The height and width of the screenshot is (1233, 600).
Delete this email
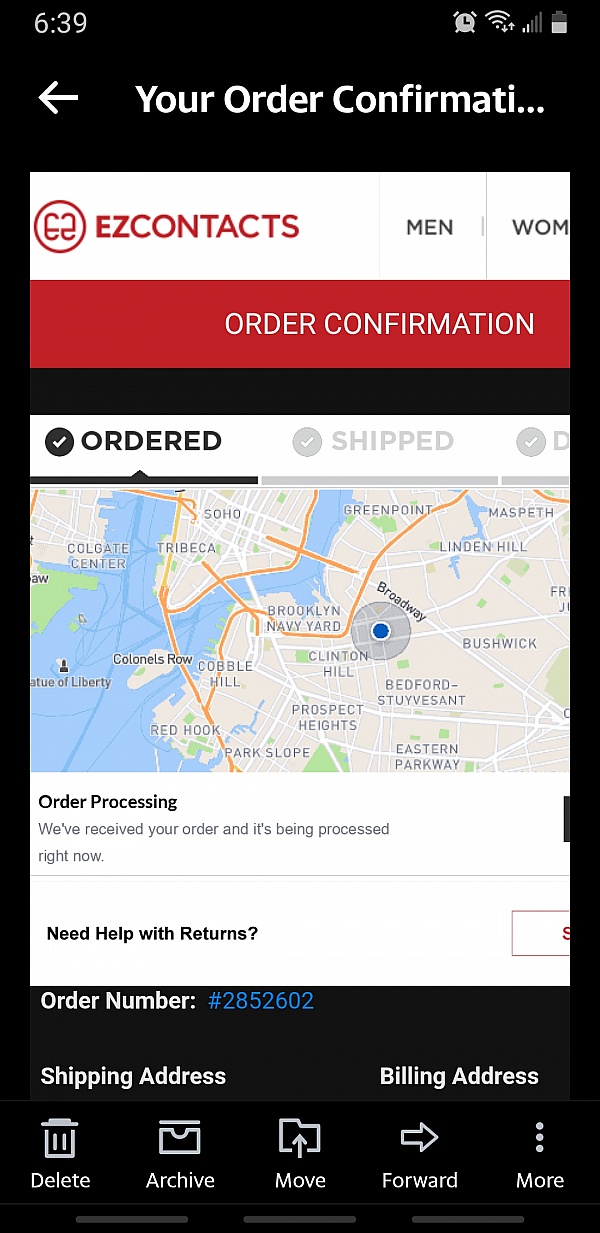tap(60, 1153)
